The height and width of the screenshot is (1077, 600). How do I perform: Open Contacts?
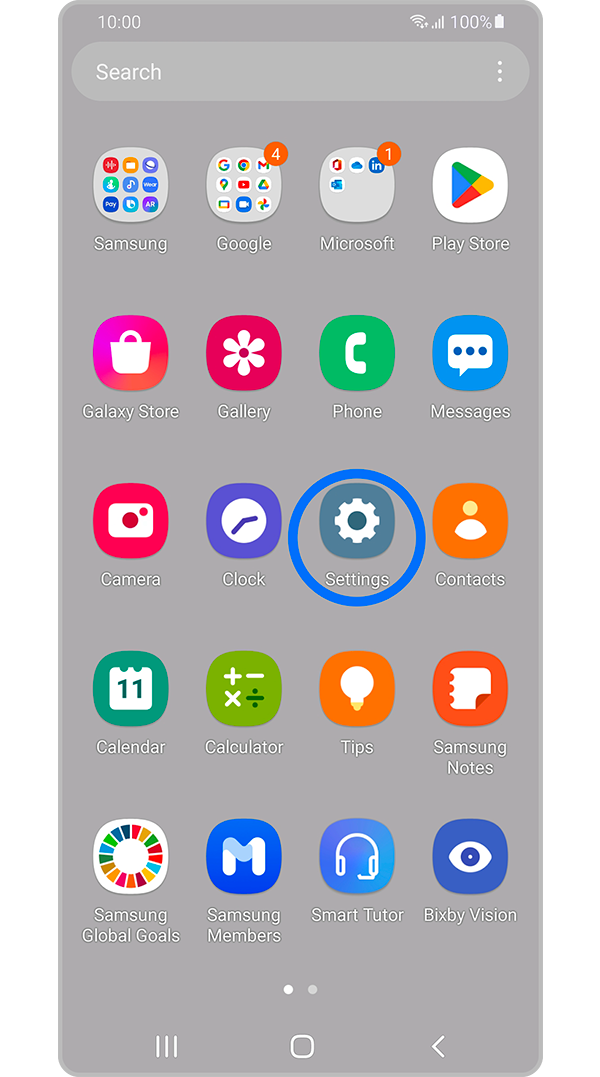(x=470, y=522)
